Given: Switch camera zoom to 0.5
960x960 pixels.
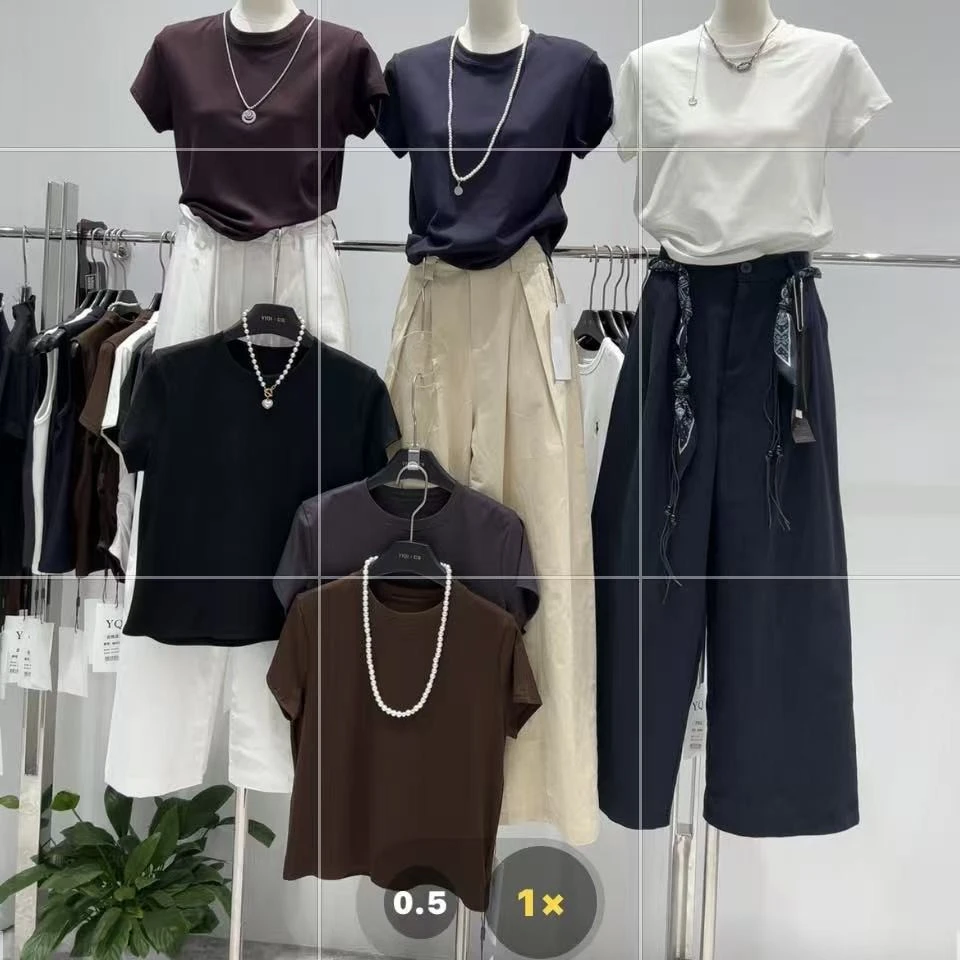Looking at the screenshot, I should point(420,903).
